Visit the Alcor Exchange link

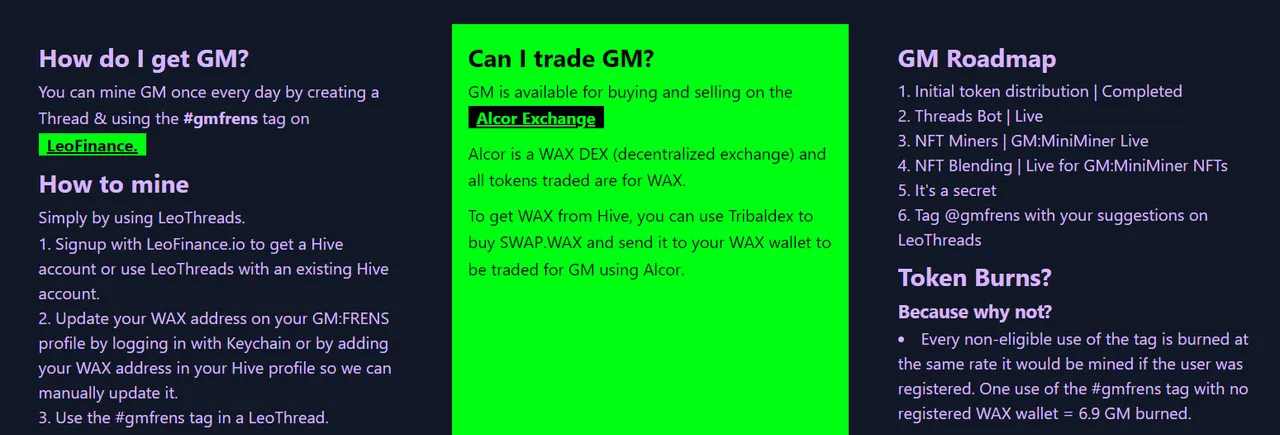tap(535, 118)
